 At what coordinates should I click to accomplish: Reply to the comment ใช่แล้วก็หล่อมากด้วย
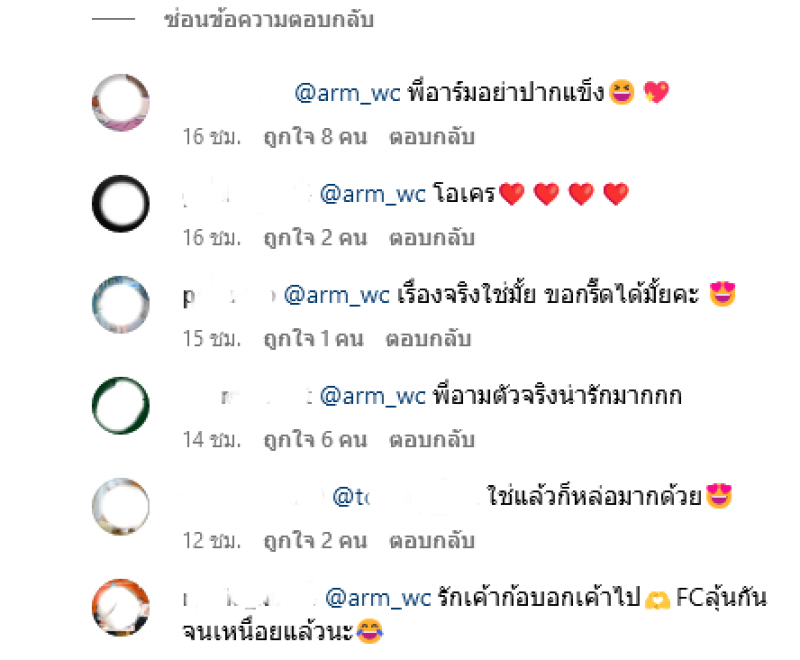coord(432,541)
